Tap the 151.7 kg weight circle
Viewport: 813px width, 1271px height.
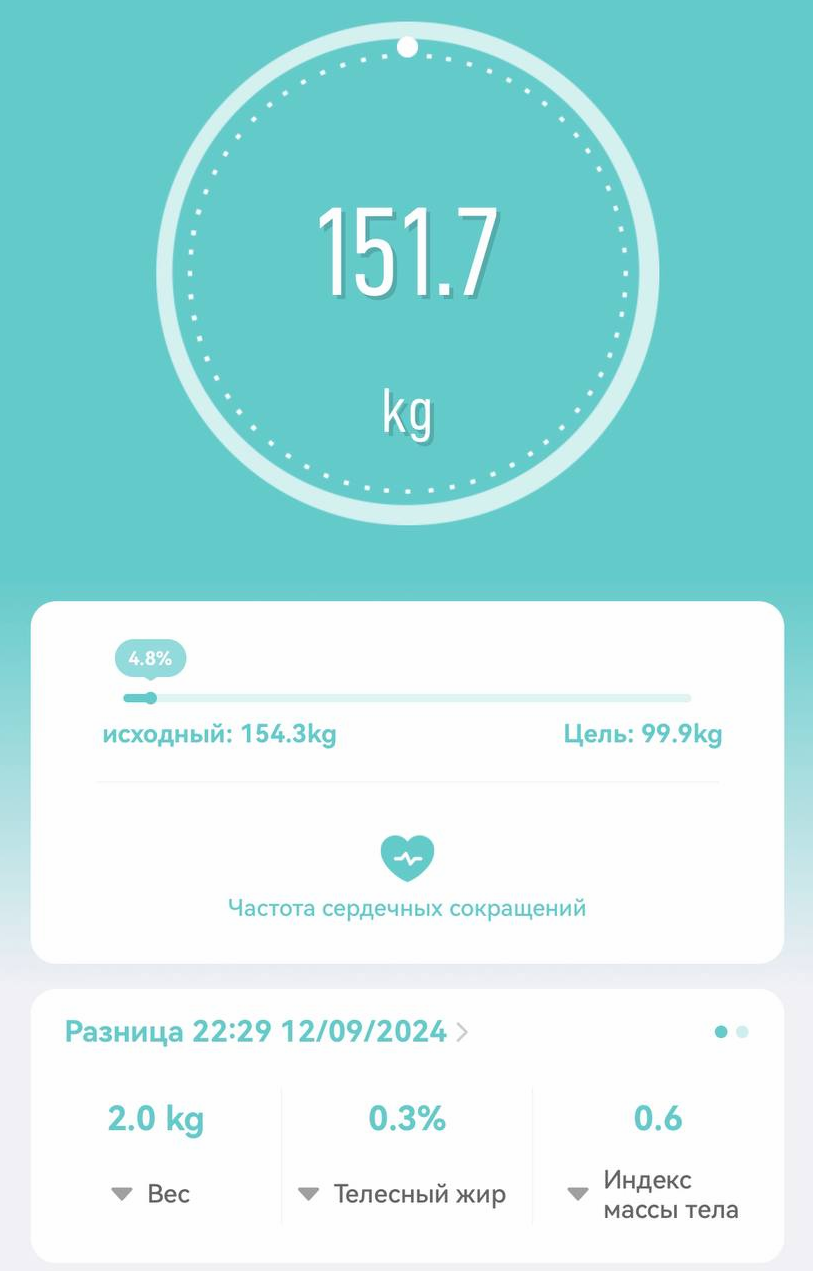point(407,272)
